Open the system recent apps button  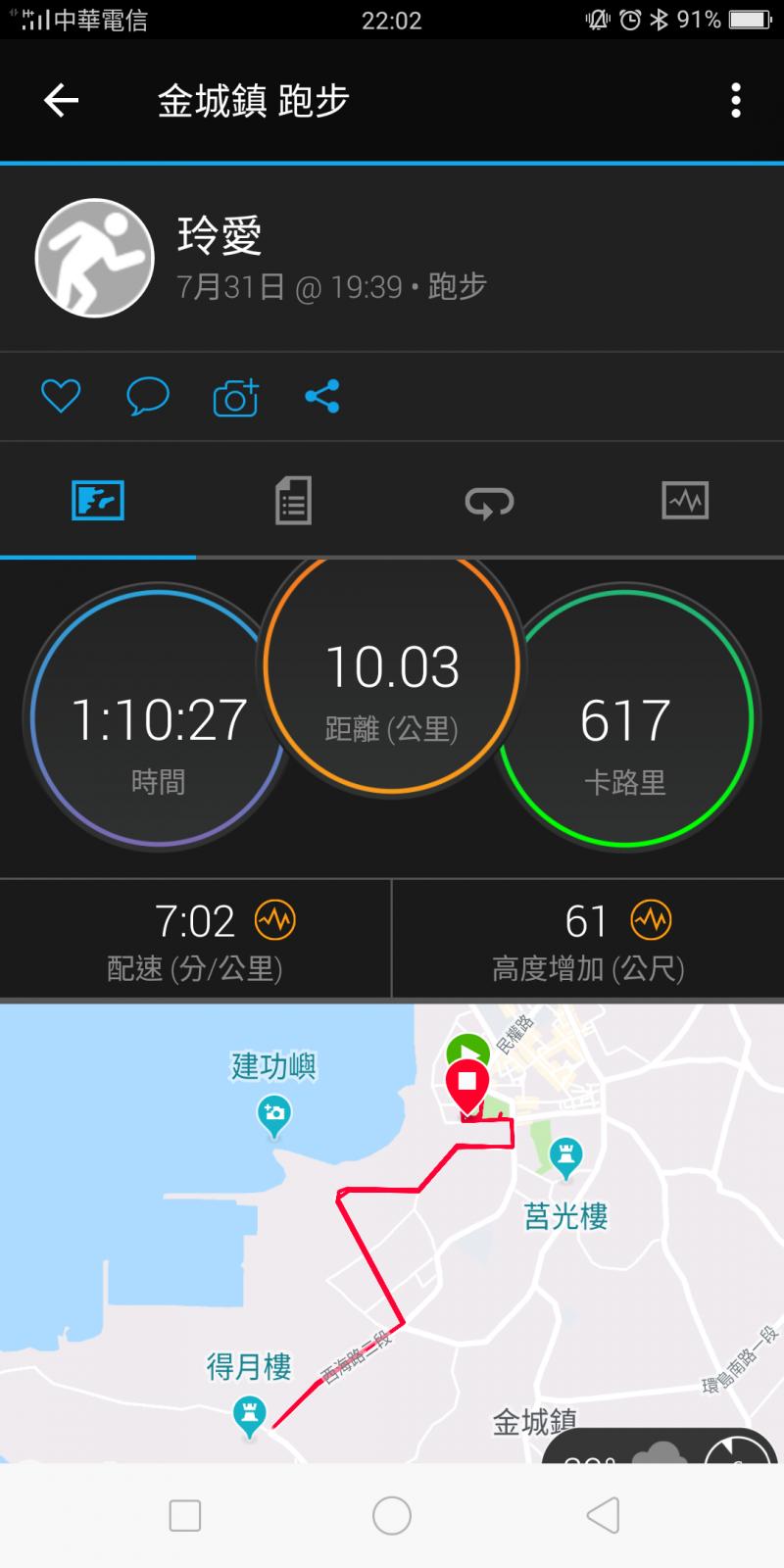(185, 1516)
